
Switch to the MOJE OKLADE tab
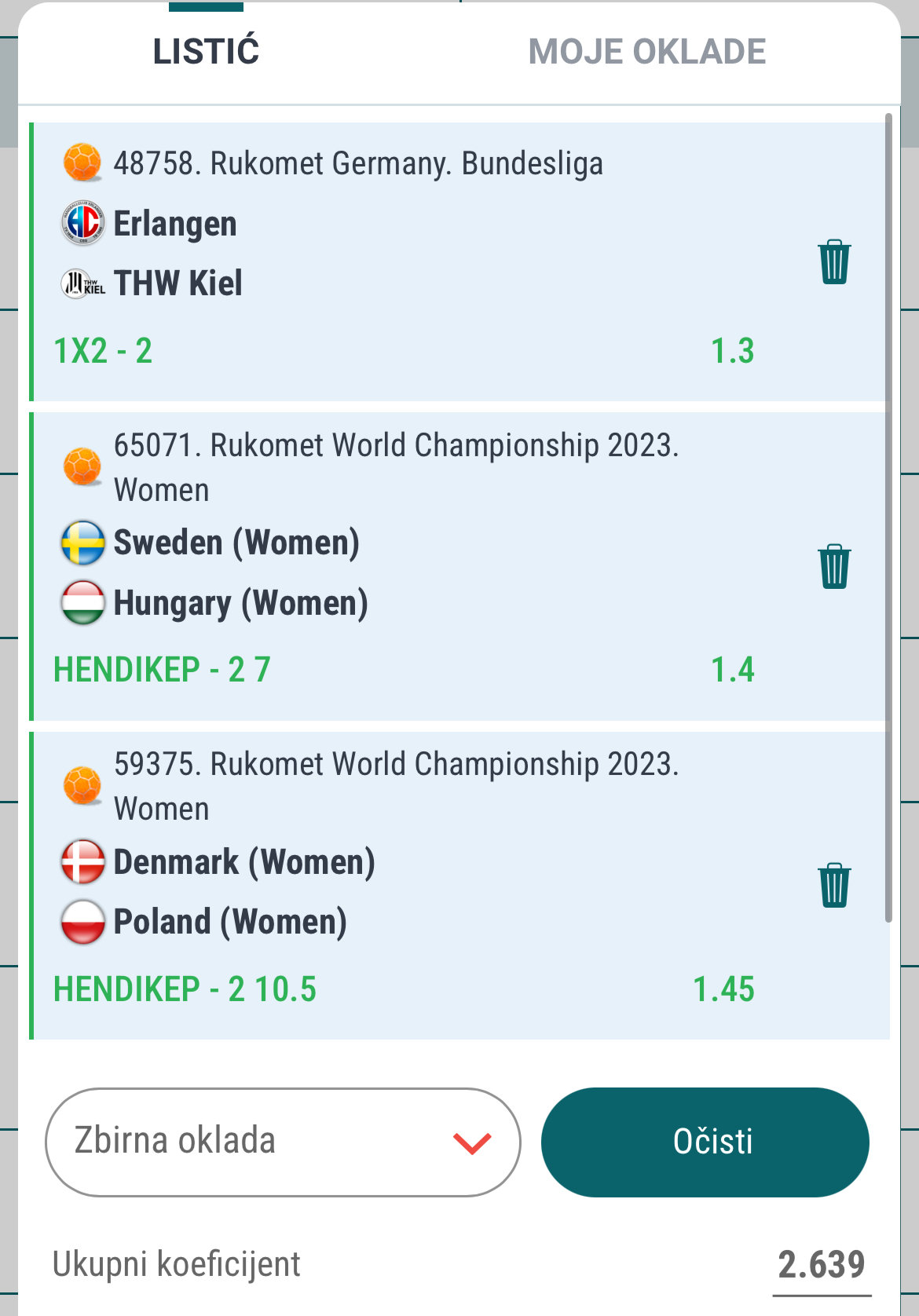(646, 52)
